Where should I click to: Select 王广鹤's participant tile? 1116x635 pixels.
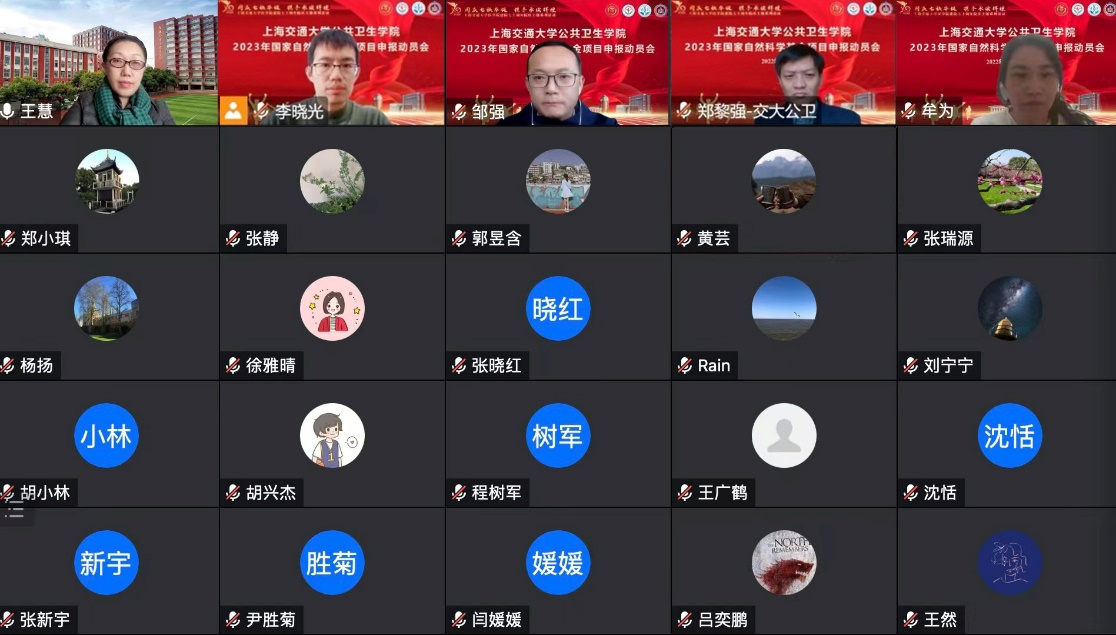coord(783,442)
